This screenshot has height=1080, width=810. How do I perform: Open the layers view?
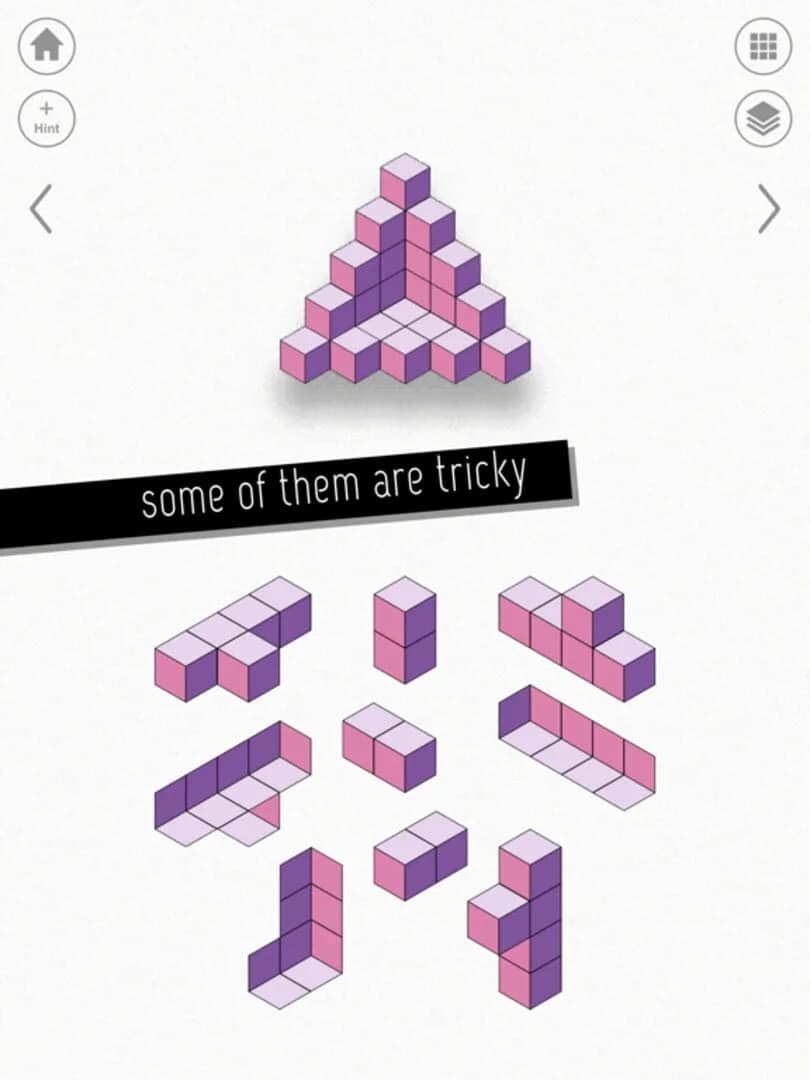(x=763, y=118)
